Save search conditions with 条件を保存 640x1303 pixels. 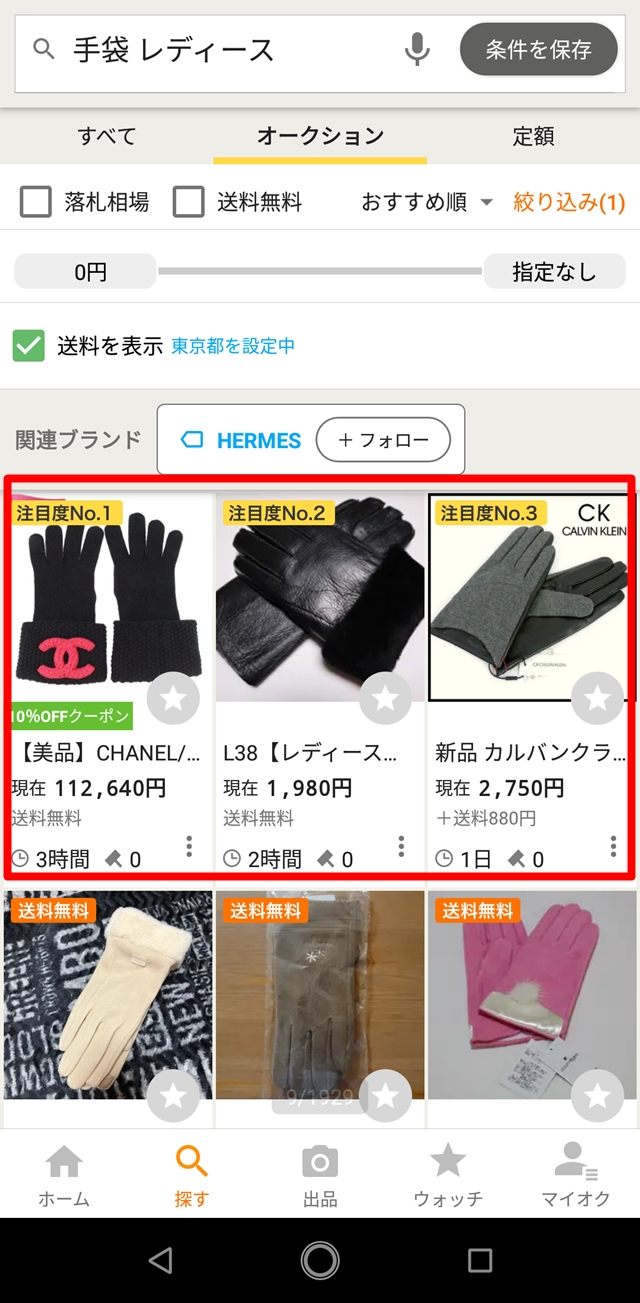(538, 49)
